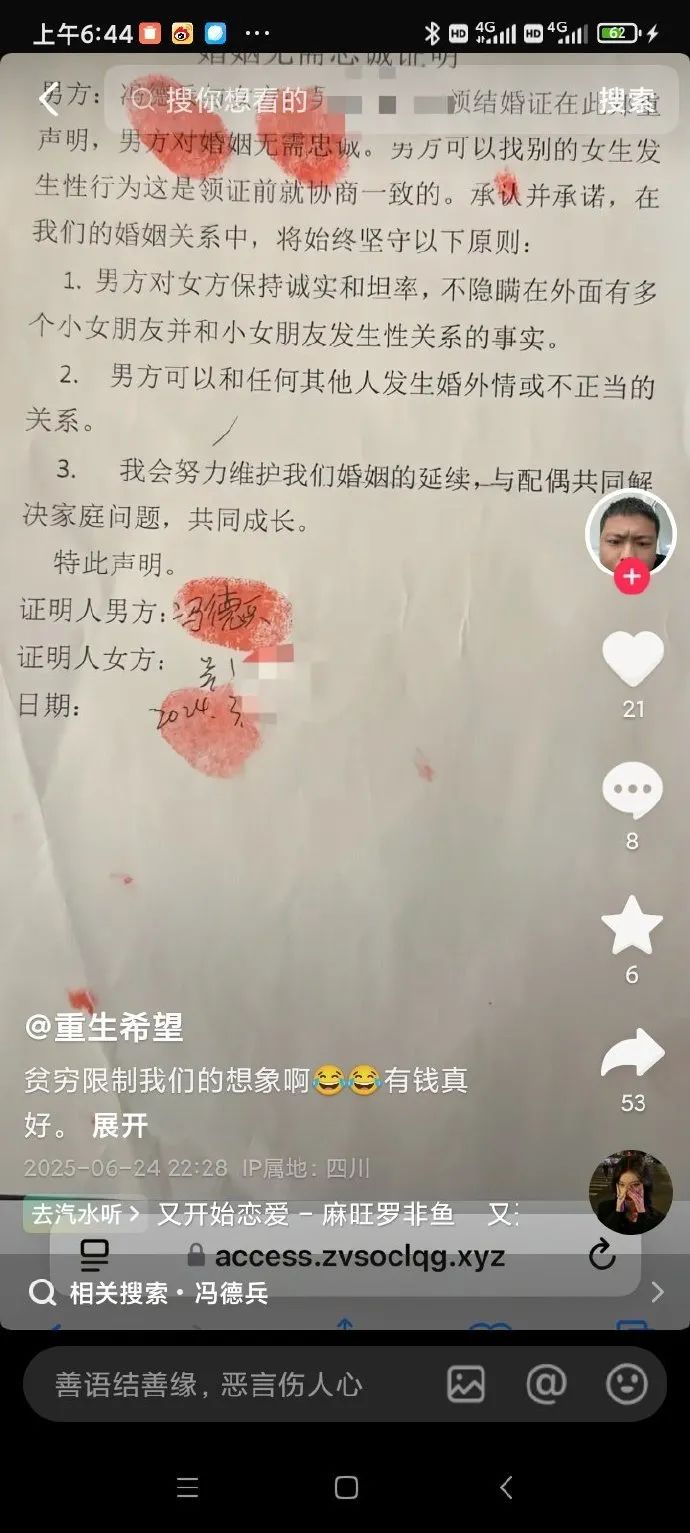Follow the creator via the plus avatar
690x1533 pixels.
pyautogui.click(x=631, y=578)
